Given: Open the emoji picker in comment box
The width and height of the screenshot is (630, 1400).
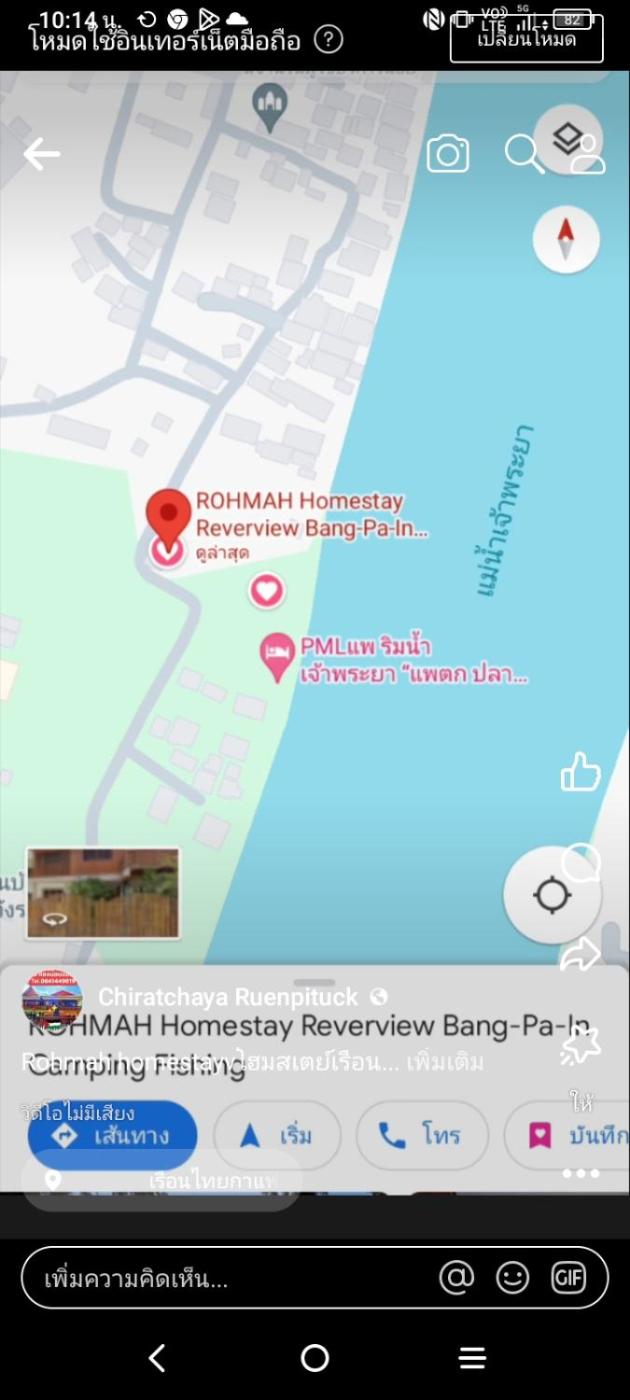Looking at the screenshot, I should tap(513, 1277).
